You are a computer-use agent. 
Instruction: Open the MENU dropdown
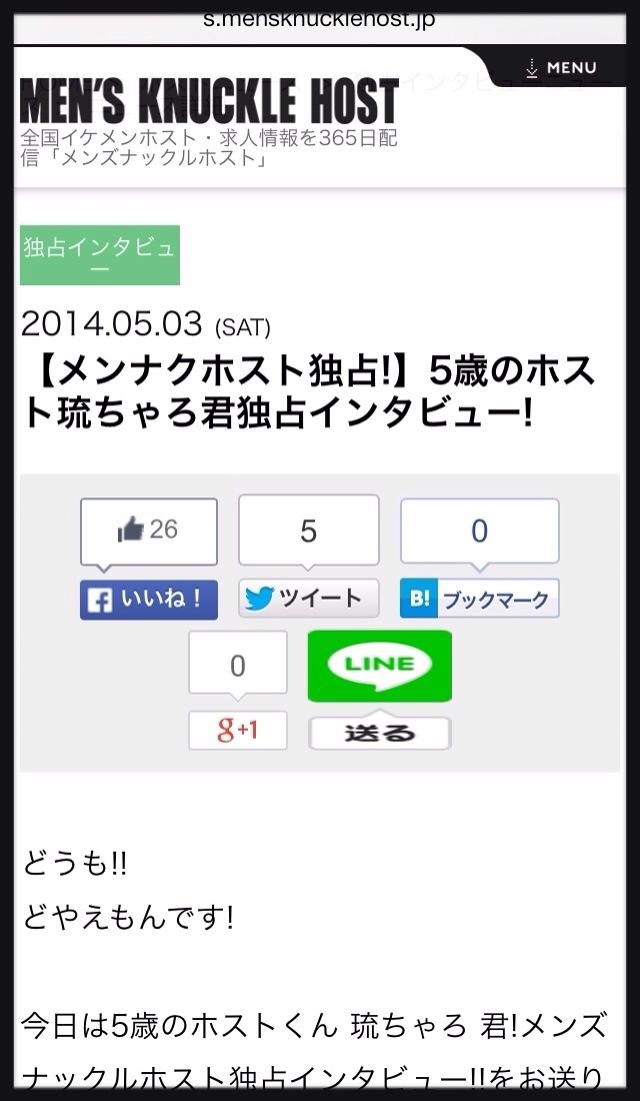pyautogui.click(x=562, y=68)
